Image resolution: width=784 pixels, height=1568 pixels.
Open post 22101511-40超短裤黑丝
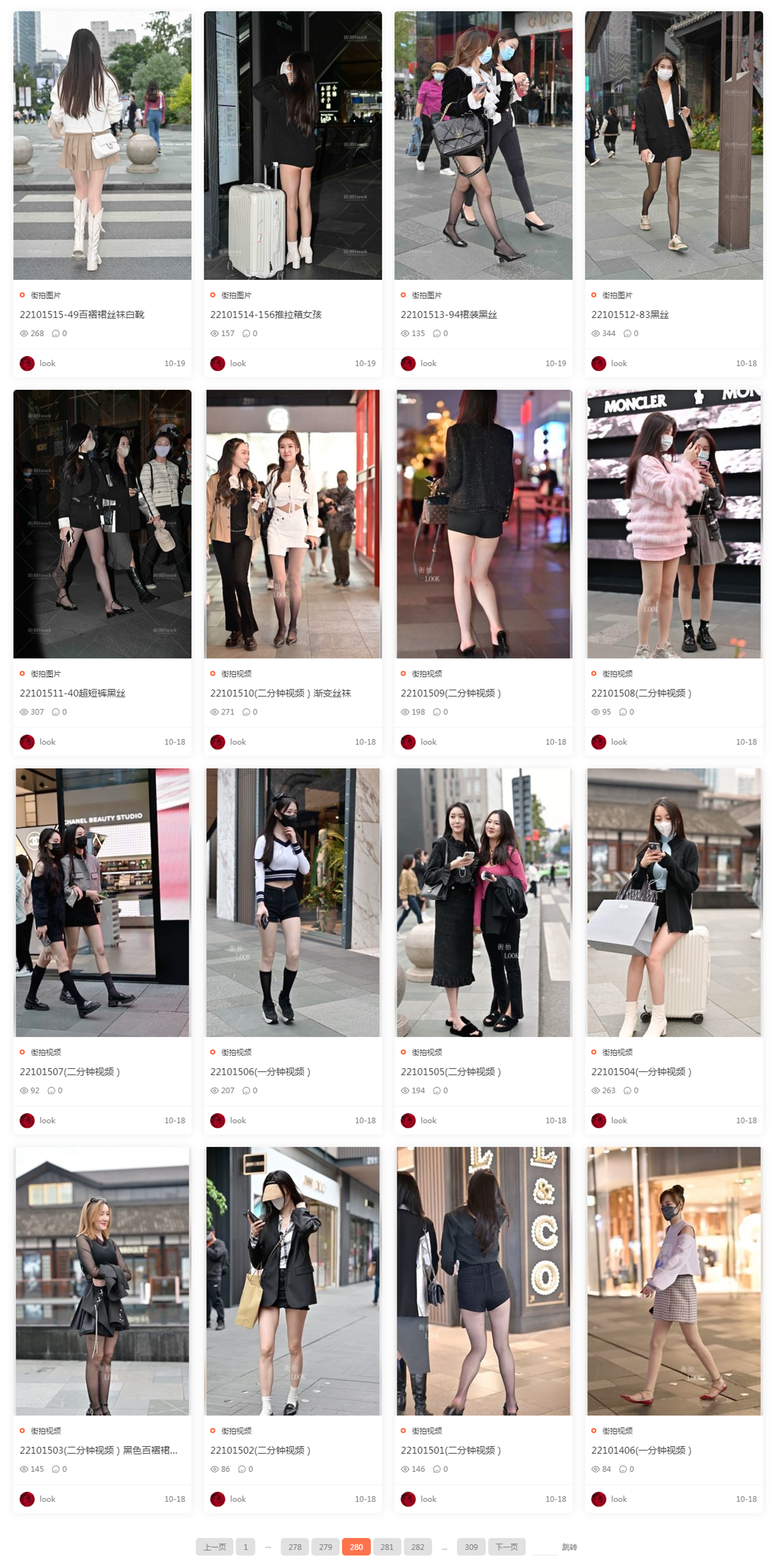[x=72, y=693]
